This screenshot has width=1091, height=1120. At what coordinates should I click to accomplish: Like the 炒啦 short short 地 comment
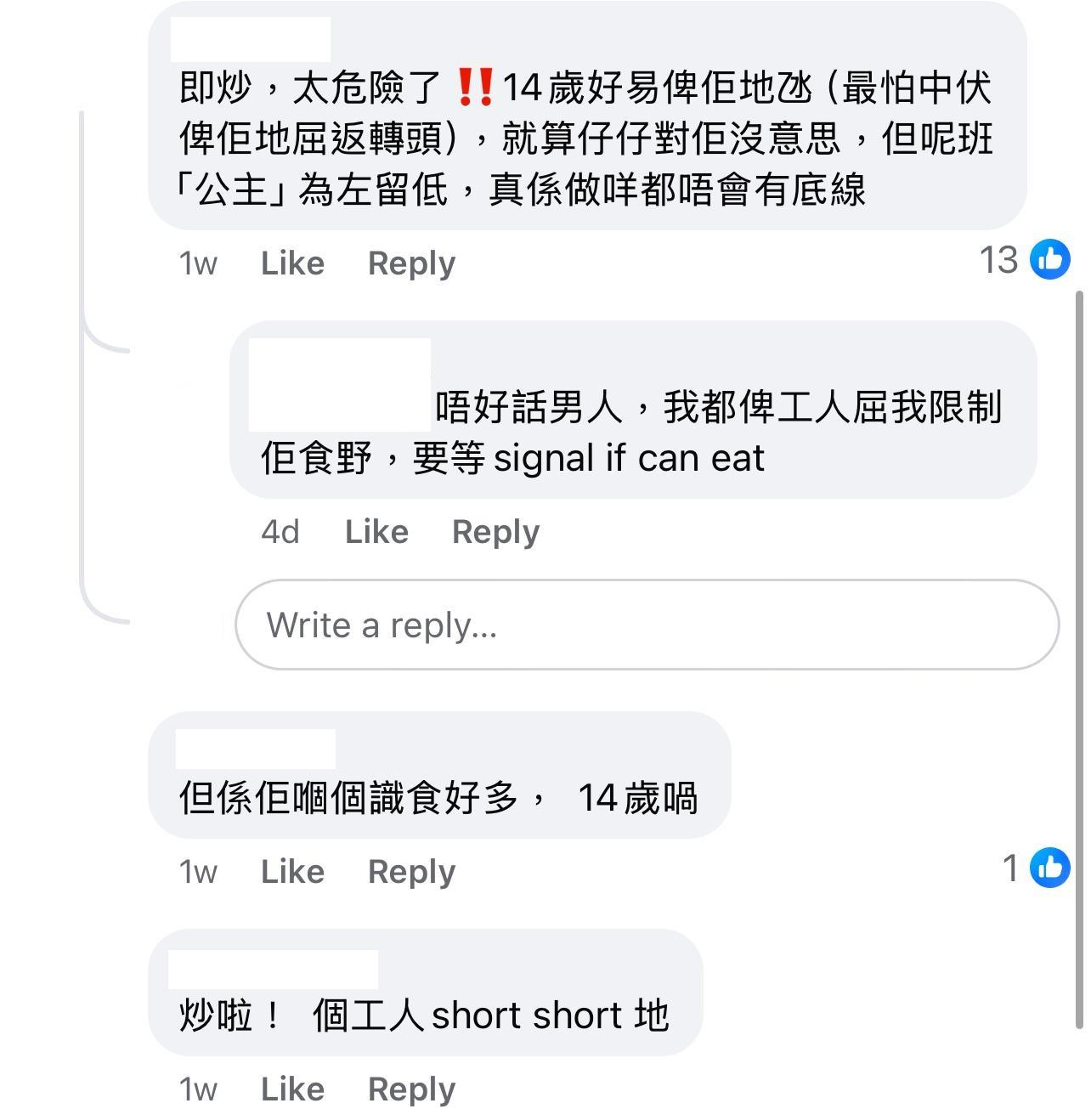click(291, 1089)
